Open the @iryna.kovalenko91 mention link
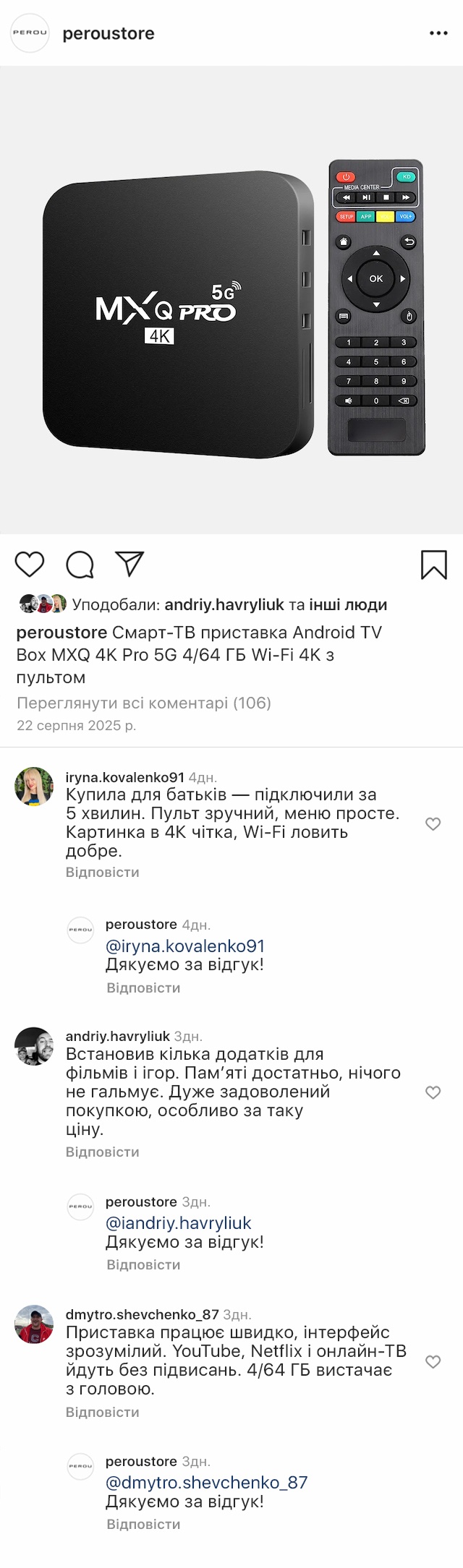 [185, 946]
